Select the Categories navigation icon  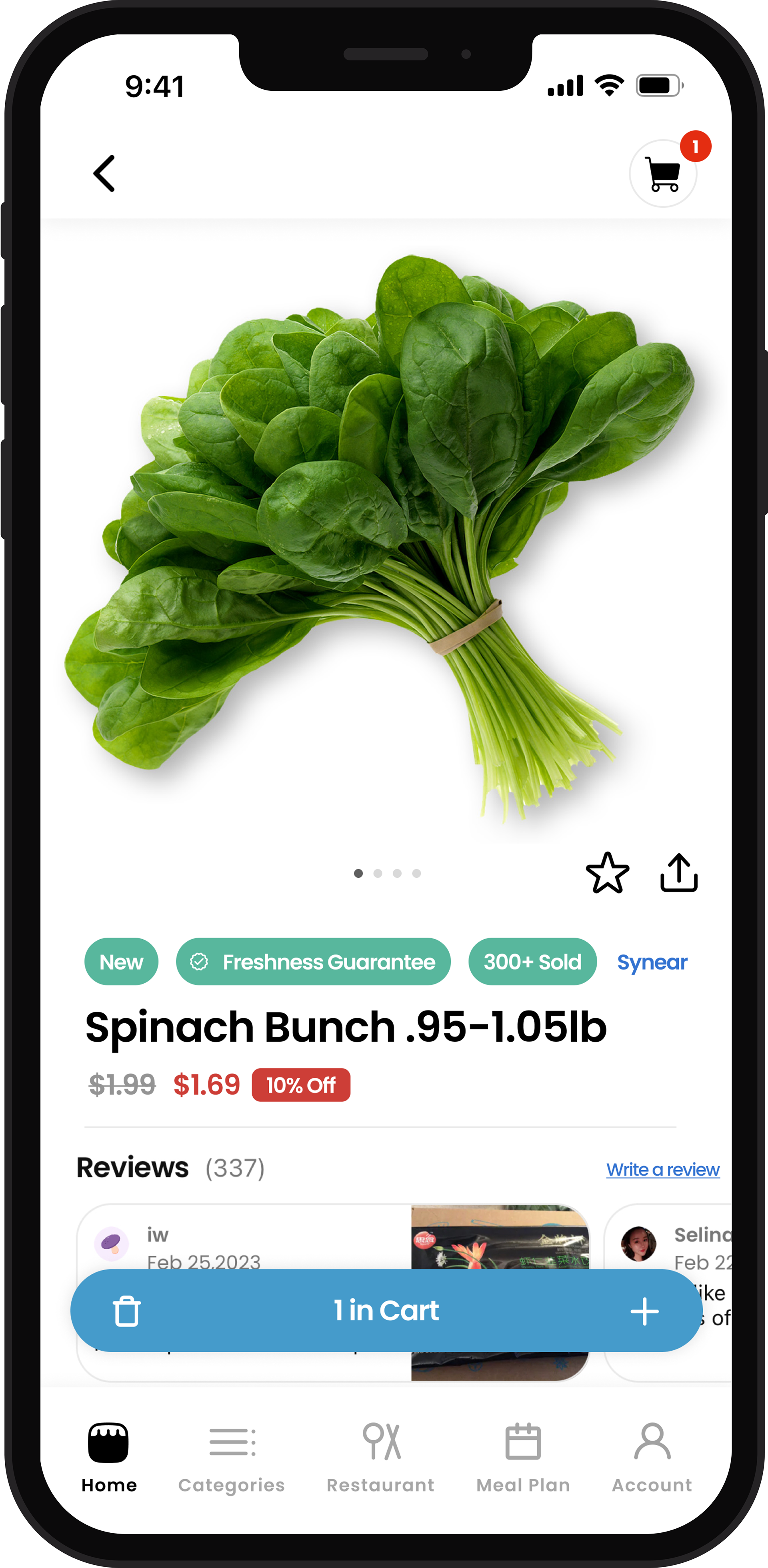(x=231, y=1455)
